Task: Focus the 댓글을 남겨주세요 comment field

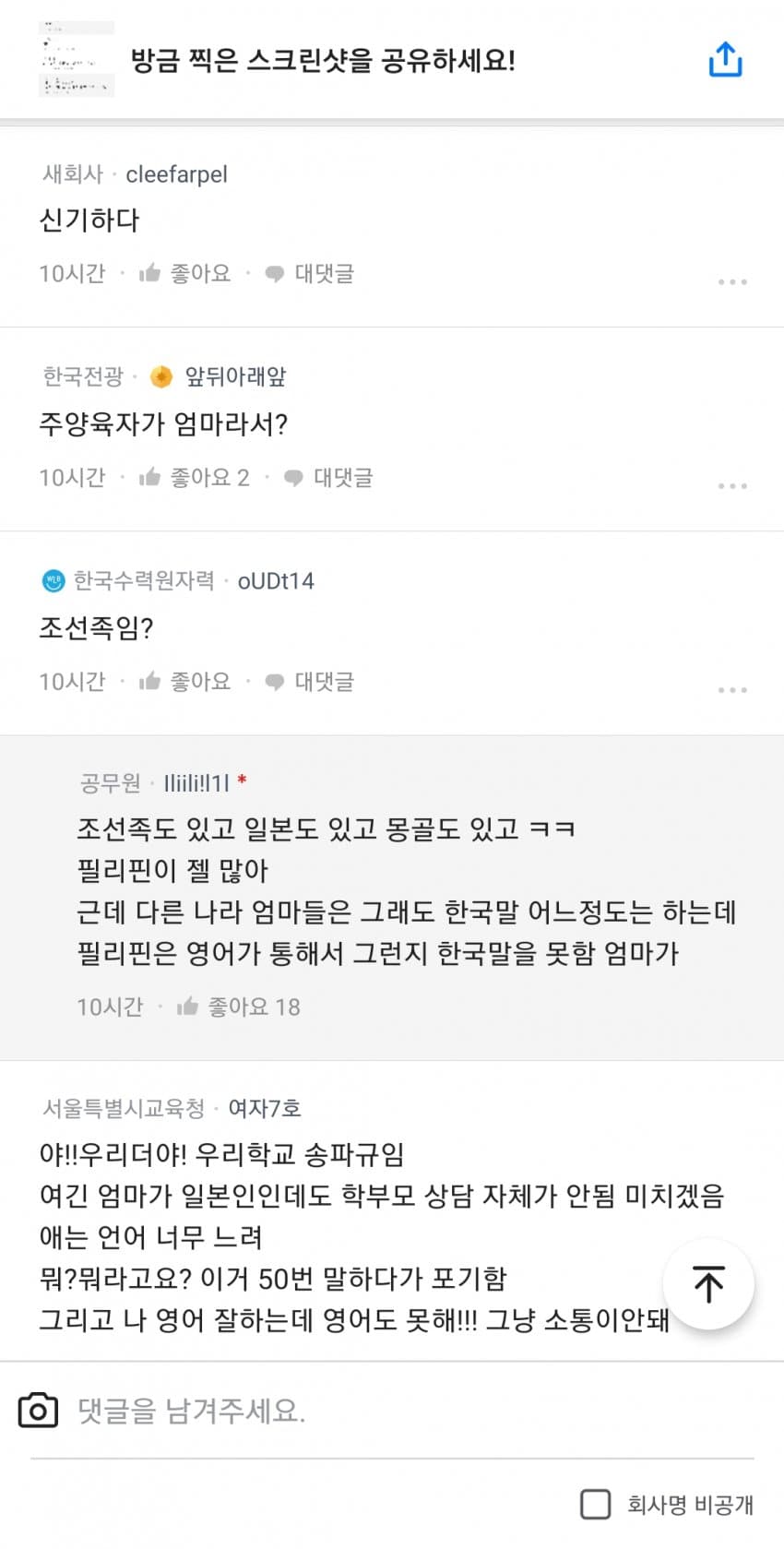Action: click(x=369, y=1410)
